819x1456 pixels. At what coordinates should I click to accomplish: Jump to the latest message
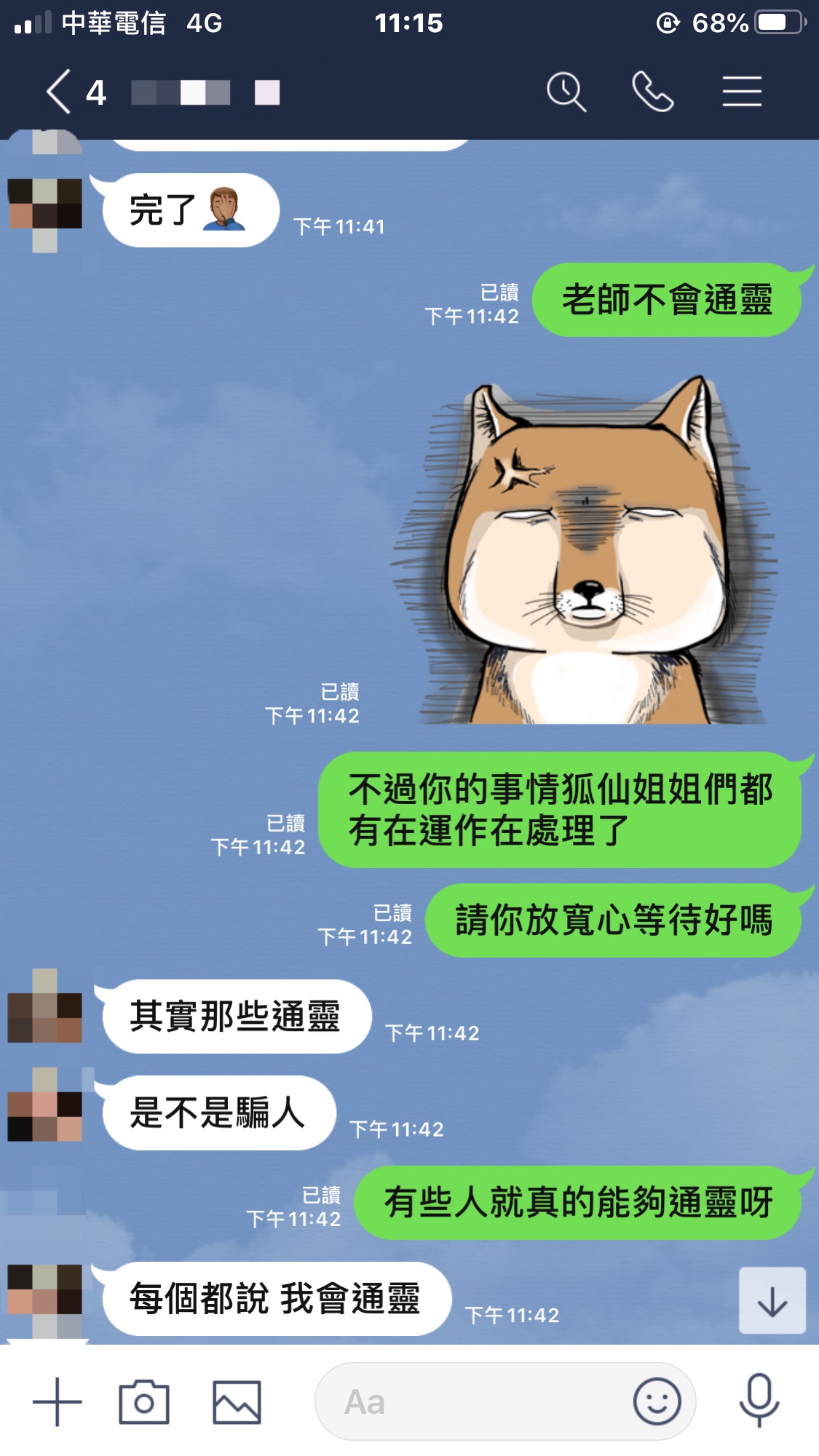[x=772, y=1301]
